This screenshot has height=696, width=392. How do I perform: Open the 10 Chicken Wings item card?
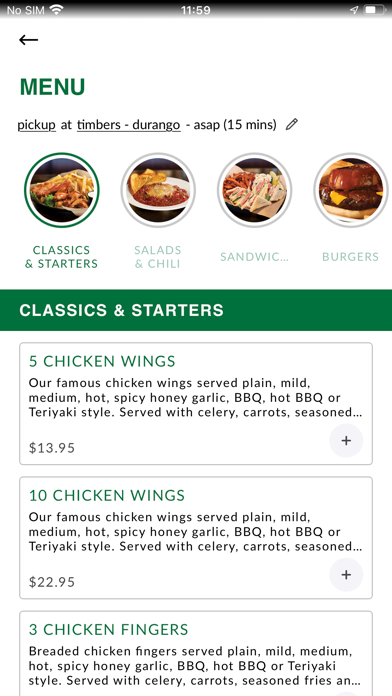[196, 538]
